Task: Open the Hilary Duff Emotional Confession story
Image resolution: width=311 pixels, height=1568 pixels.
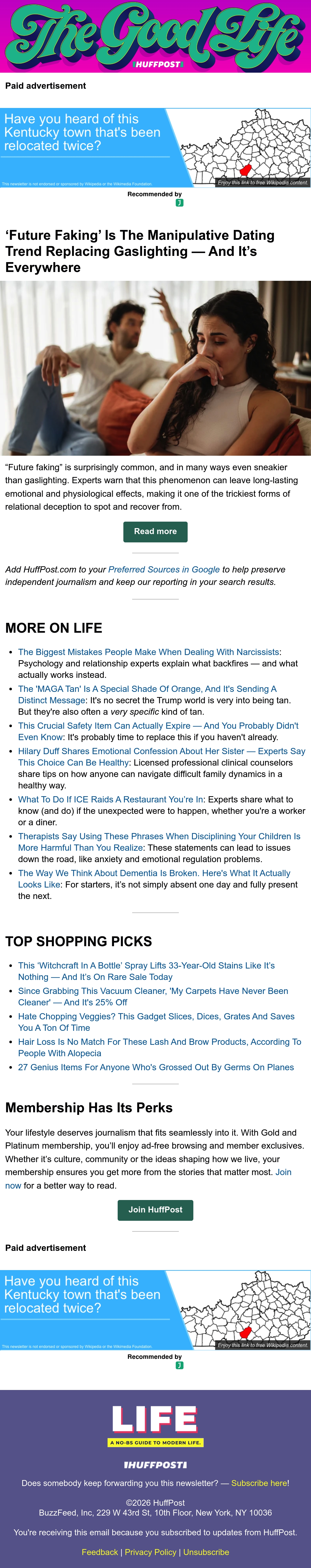Action: 161,756
